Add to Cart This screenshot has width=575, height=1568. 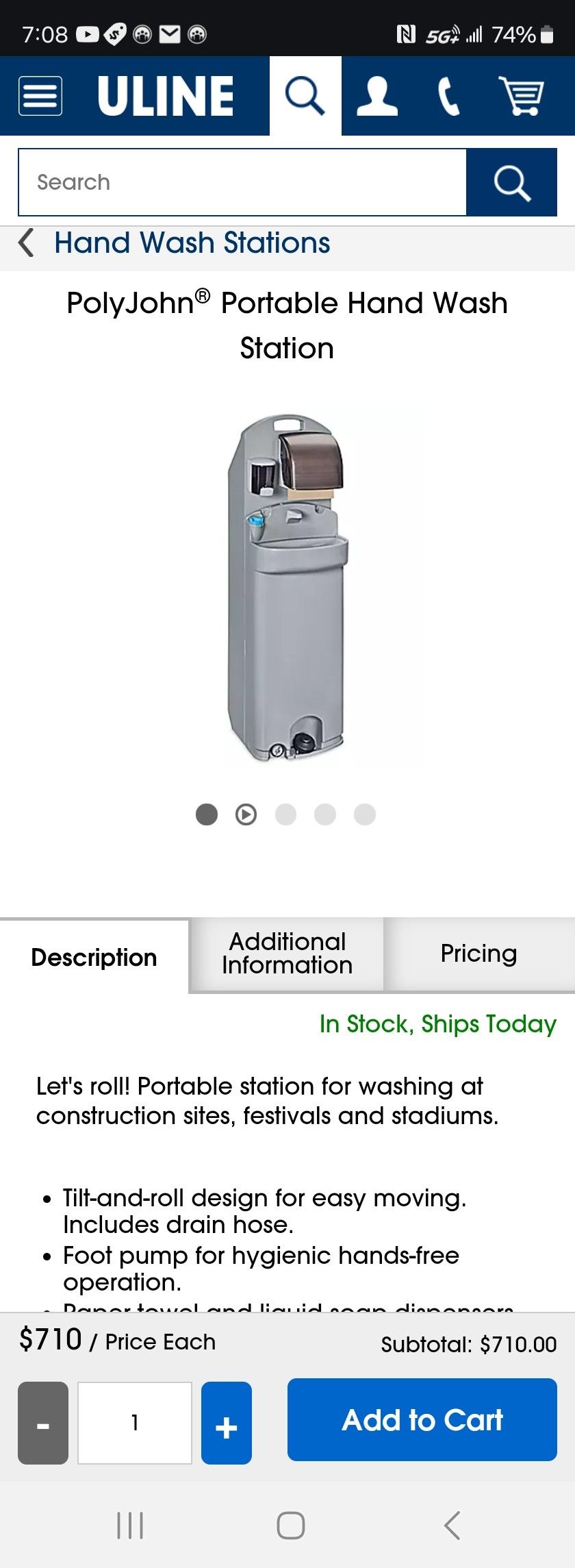(x=422, y=1419)
